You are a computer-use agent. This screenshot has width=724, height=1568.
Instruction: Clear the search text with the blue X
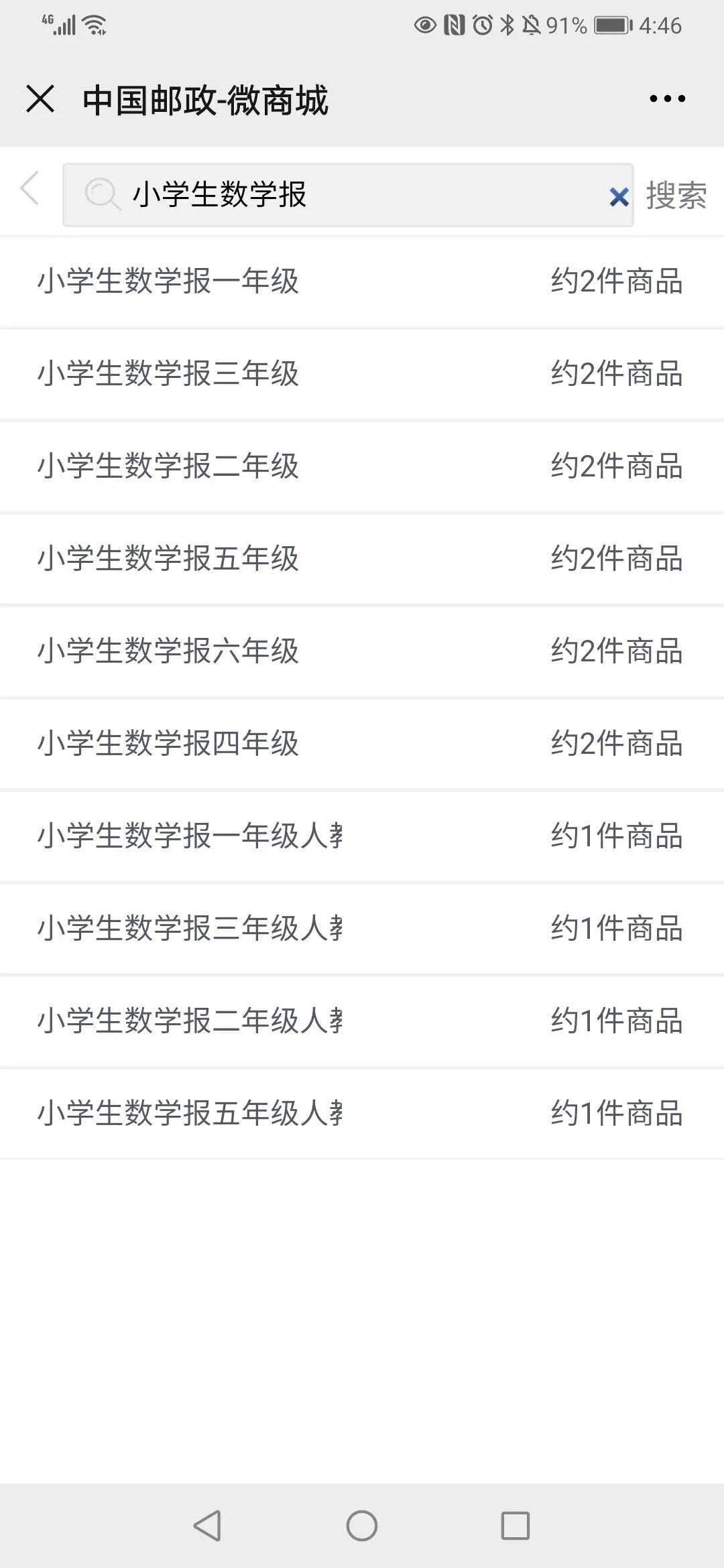coord(619,196)
